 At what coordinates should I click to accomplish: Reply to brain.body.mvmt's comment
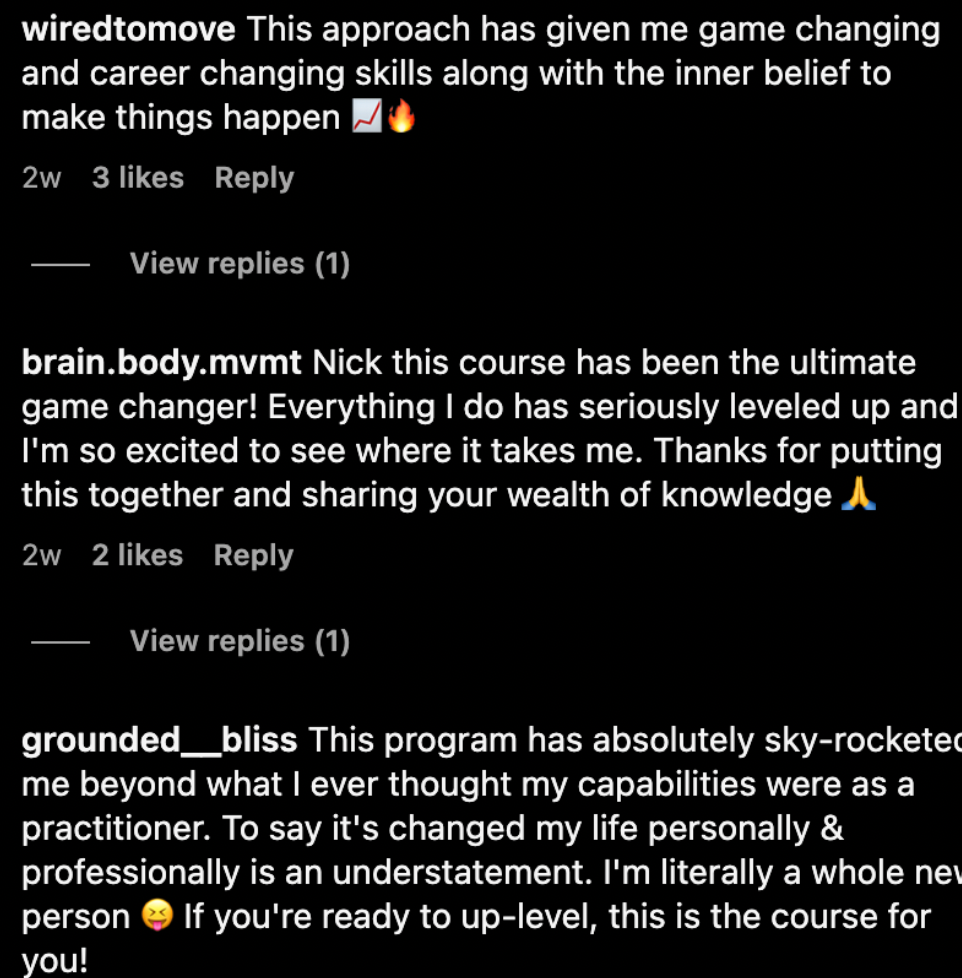(x=253, y=555)
